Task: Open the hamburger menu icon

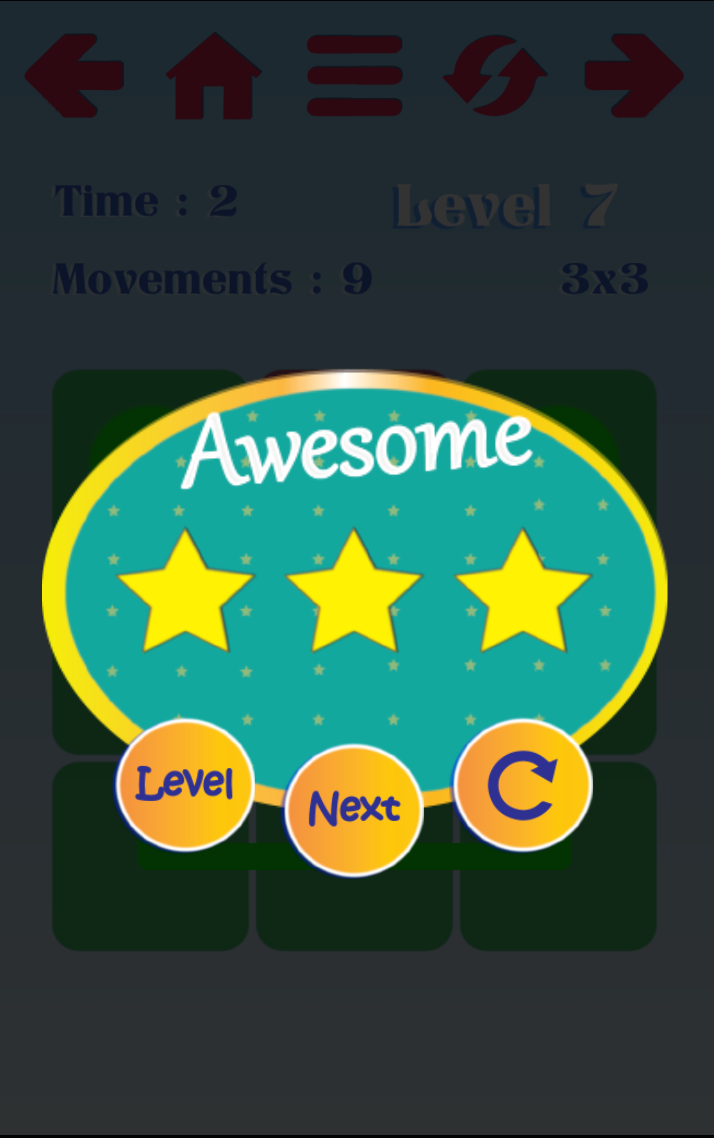Action: point(354,76)
